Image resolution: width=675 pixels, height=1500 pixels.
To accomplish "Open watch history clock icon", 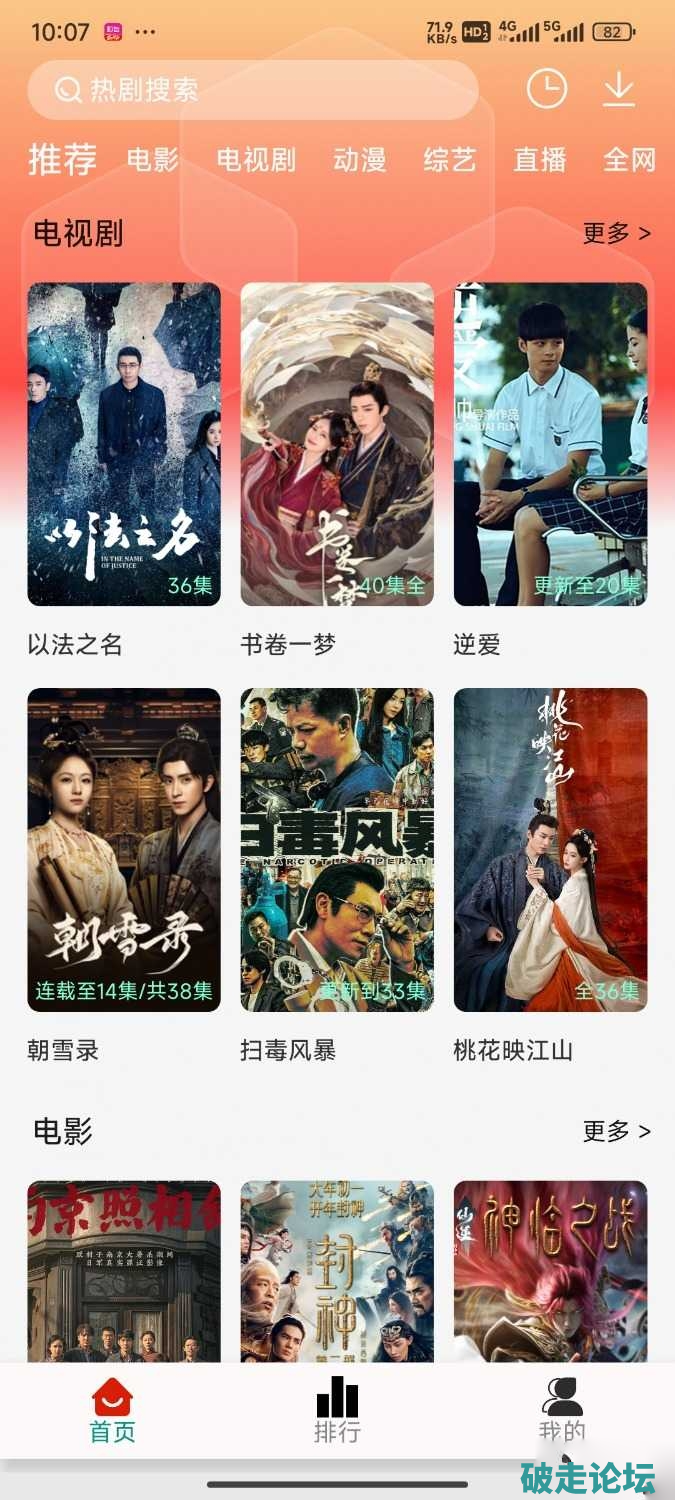I will [547, 89].
